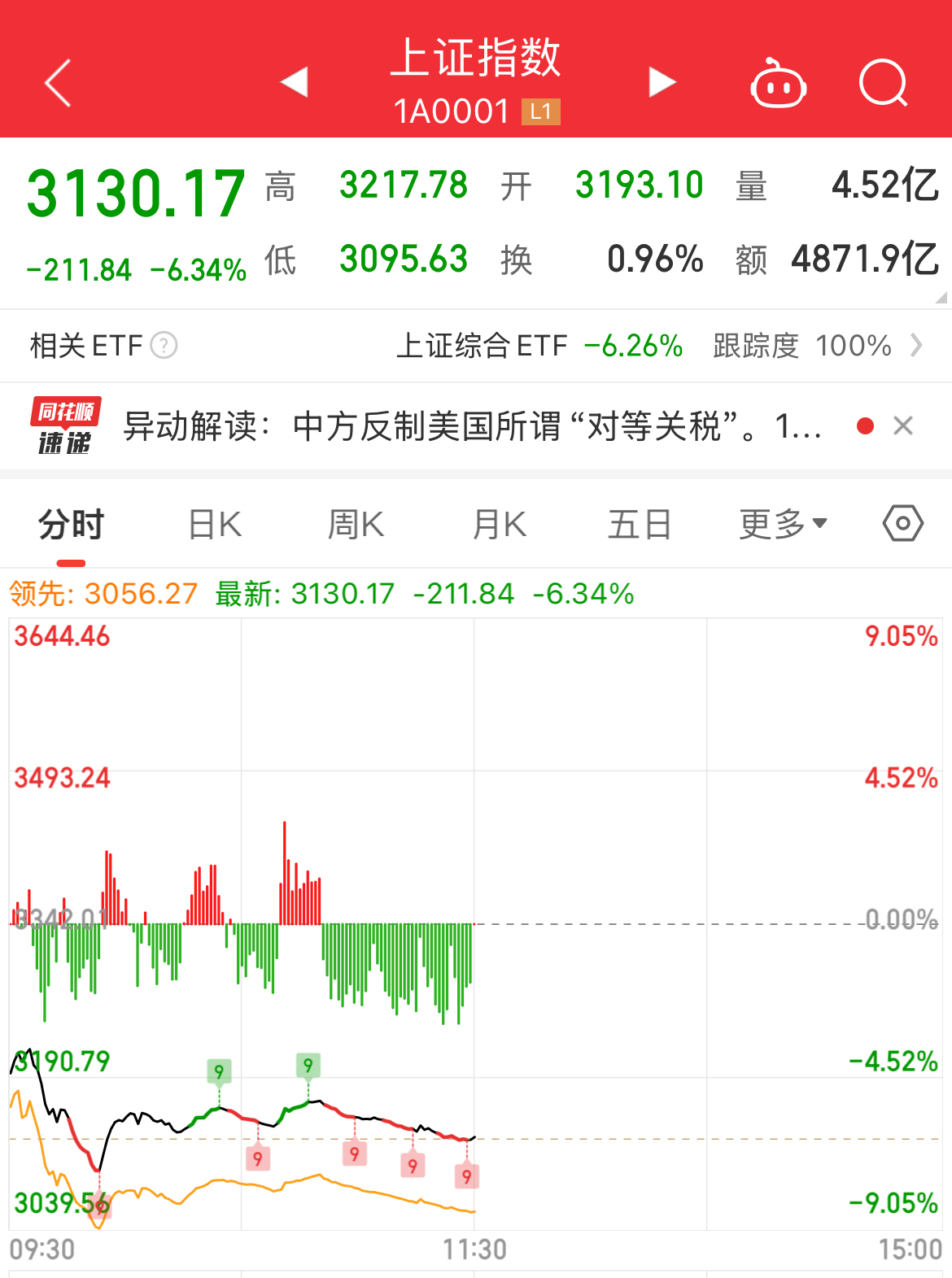Select the 同花顺速递 logo
Screen dimensions: 952x1278
(x=63, y=425)
